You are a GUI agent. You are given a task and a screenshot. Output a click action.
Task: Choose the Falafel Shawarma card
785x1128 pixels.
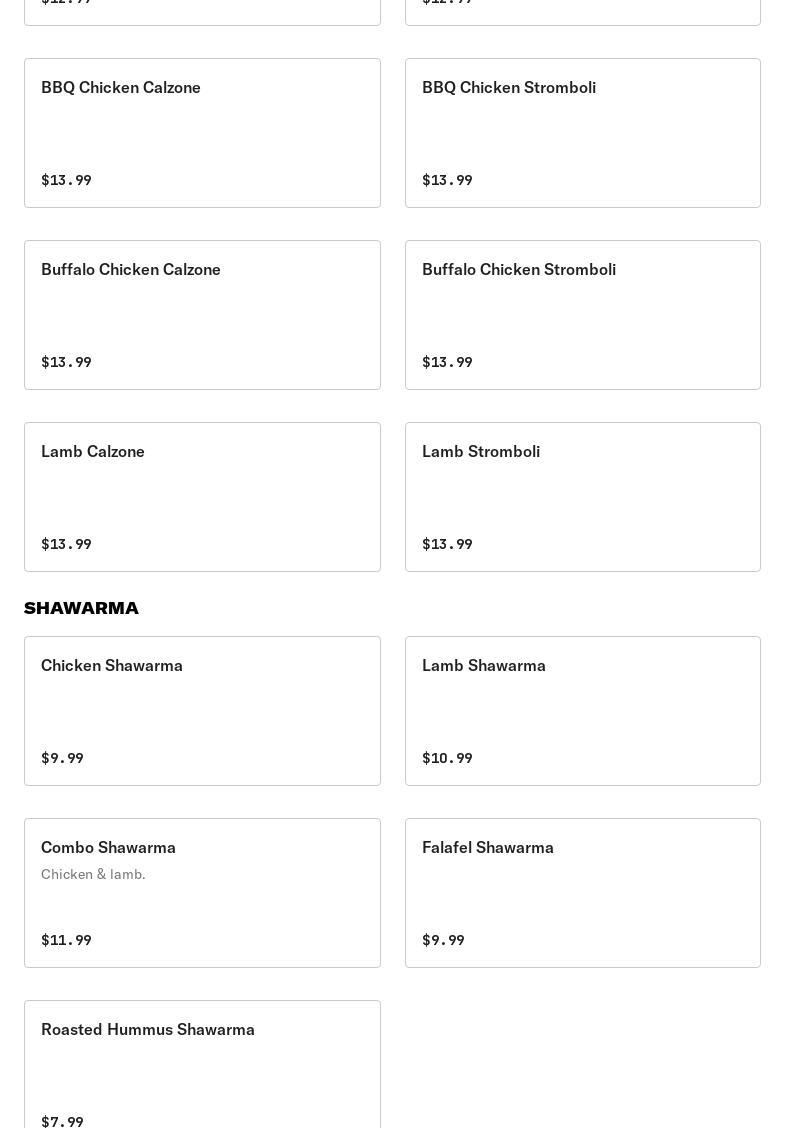(582, 893)
